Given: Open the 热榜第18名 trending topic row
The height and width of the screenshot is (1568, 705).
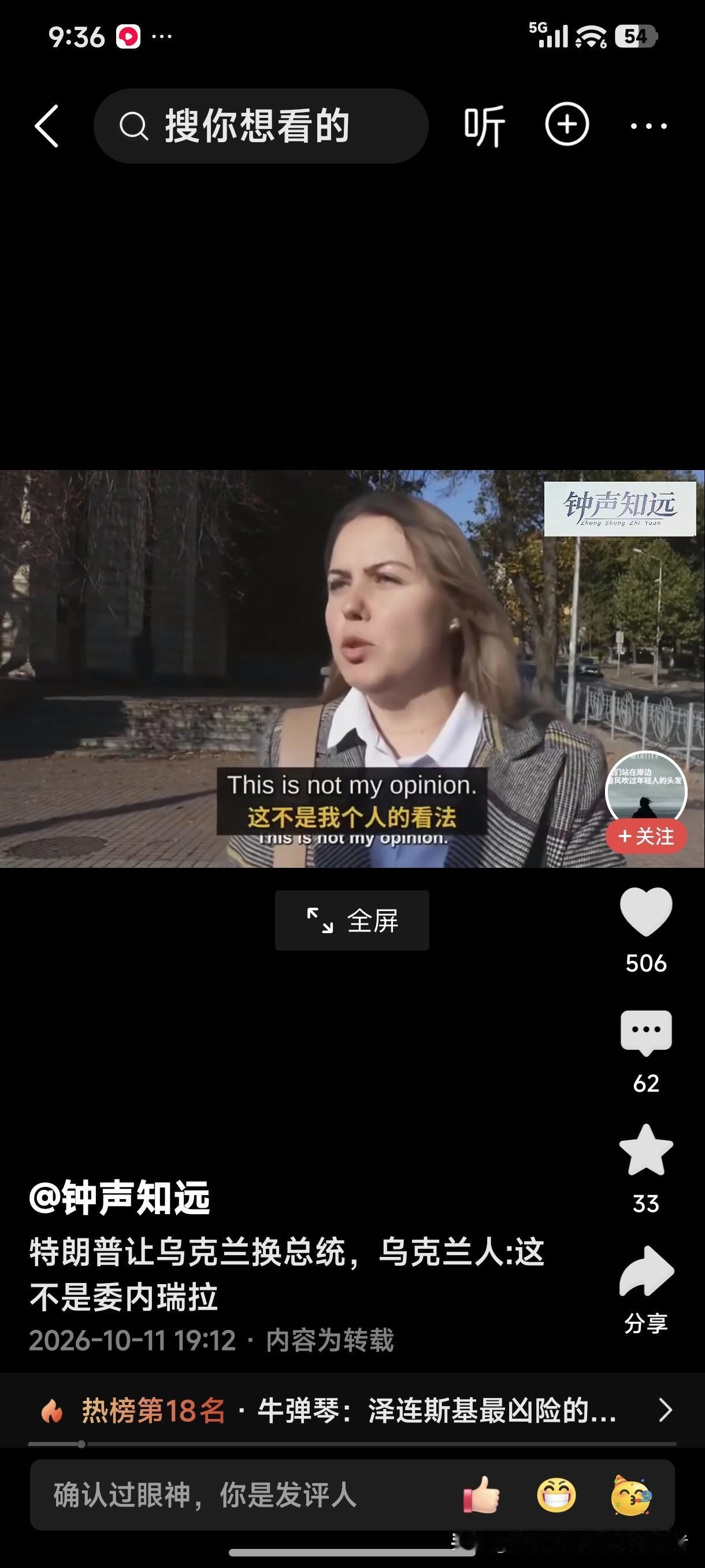Looking at the screenshot, I should pyautogui.click(x=352, y=1410).
